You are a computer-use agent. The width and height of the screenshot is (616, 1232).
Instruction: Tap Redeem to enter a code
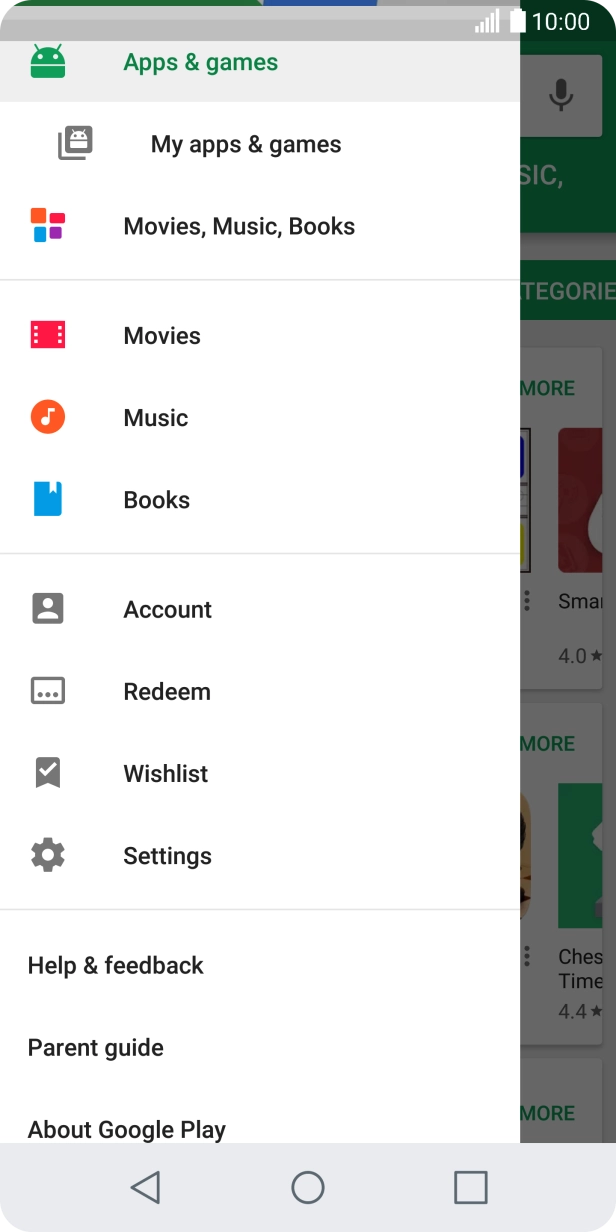pos(166,692)
